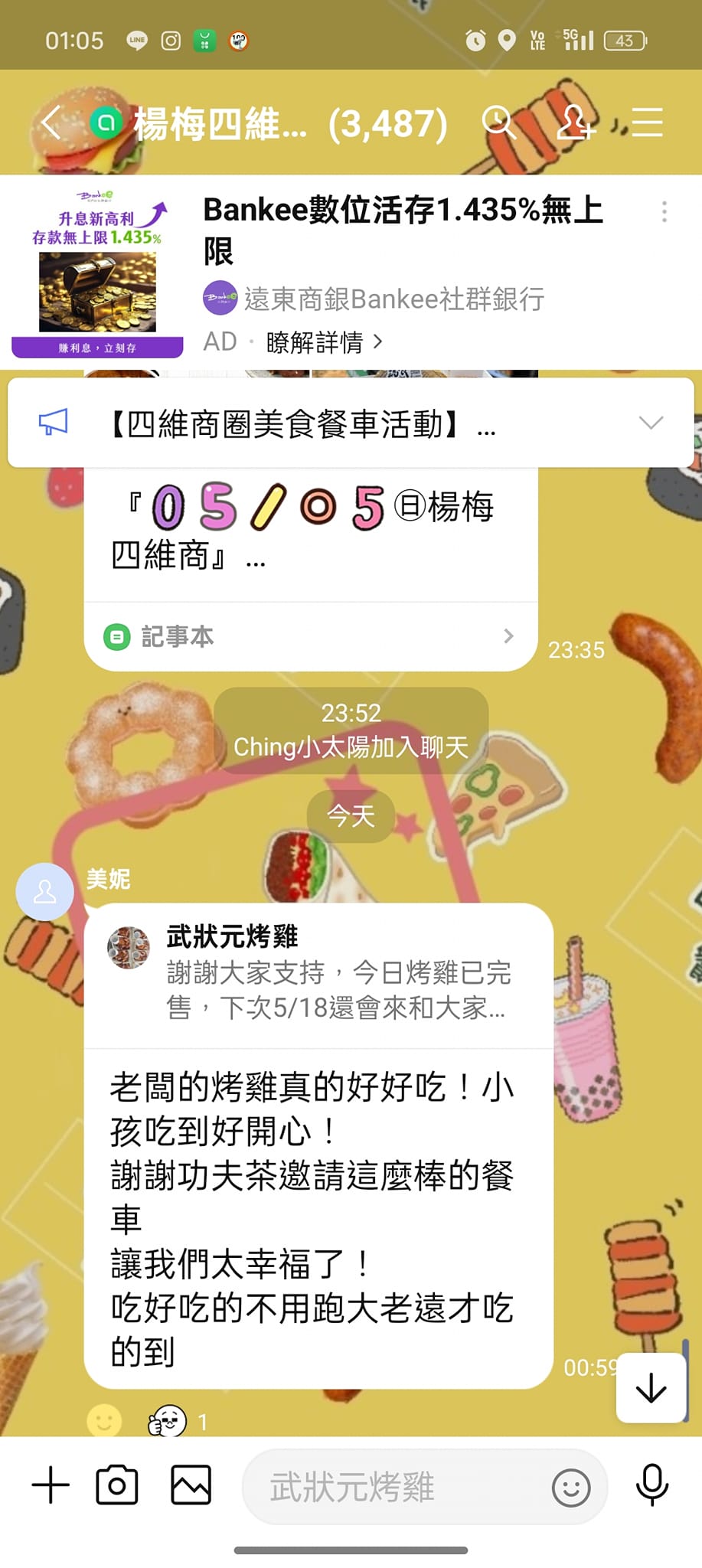Image resolution: width=702 pixels, height=1568 pixels.
Task: Open the emoji sticker picker
Action: pyautogui.click(x=571, y=1488)
